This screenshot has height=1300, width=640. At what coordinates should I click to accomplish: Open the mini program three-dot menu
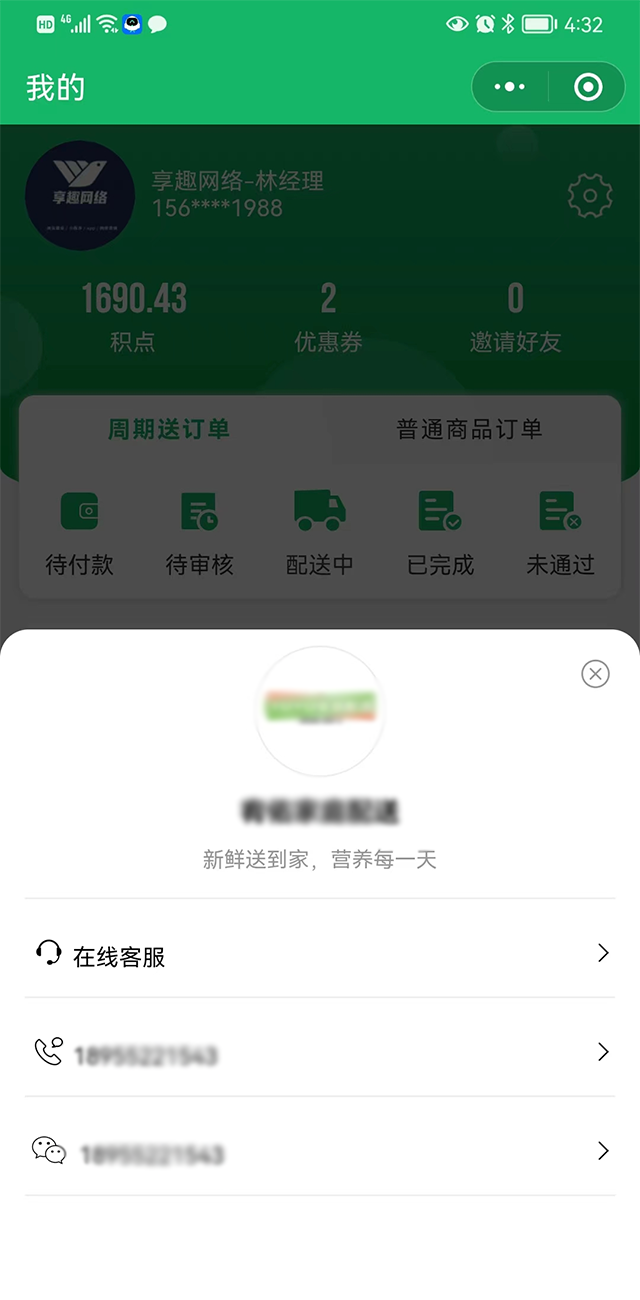pyautogui.click(x=510, y=87)
